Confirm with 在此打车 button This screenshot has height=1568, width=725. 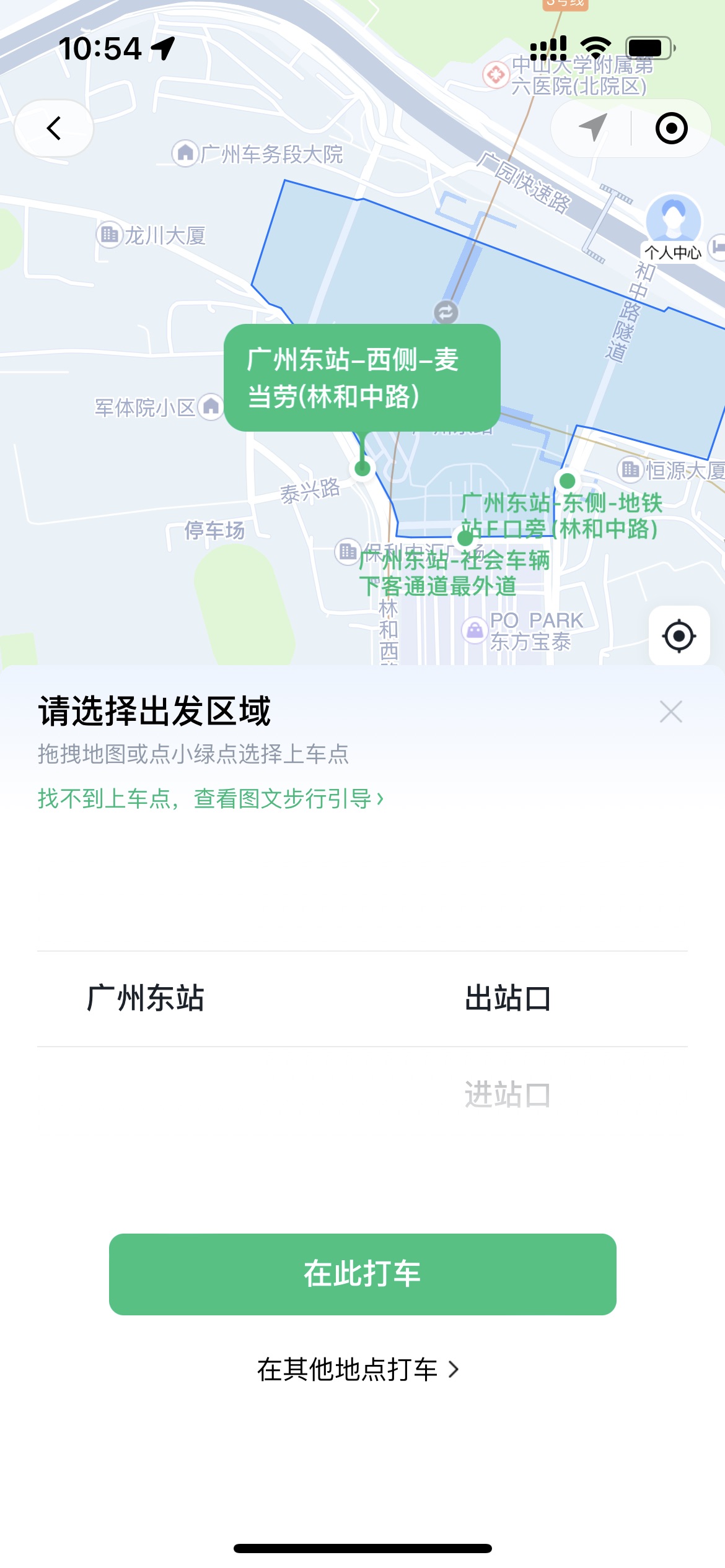tap(362, 1274)
